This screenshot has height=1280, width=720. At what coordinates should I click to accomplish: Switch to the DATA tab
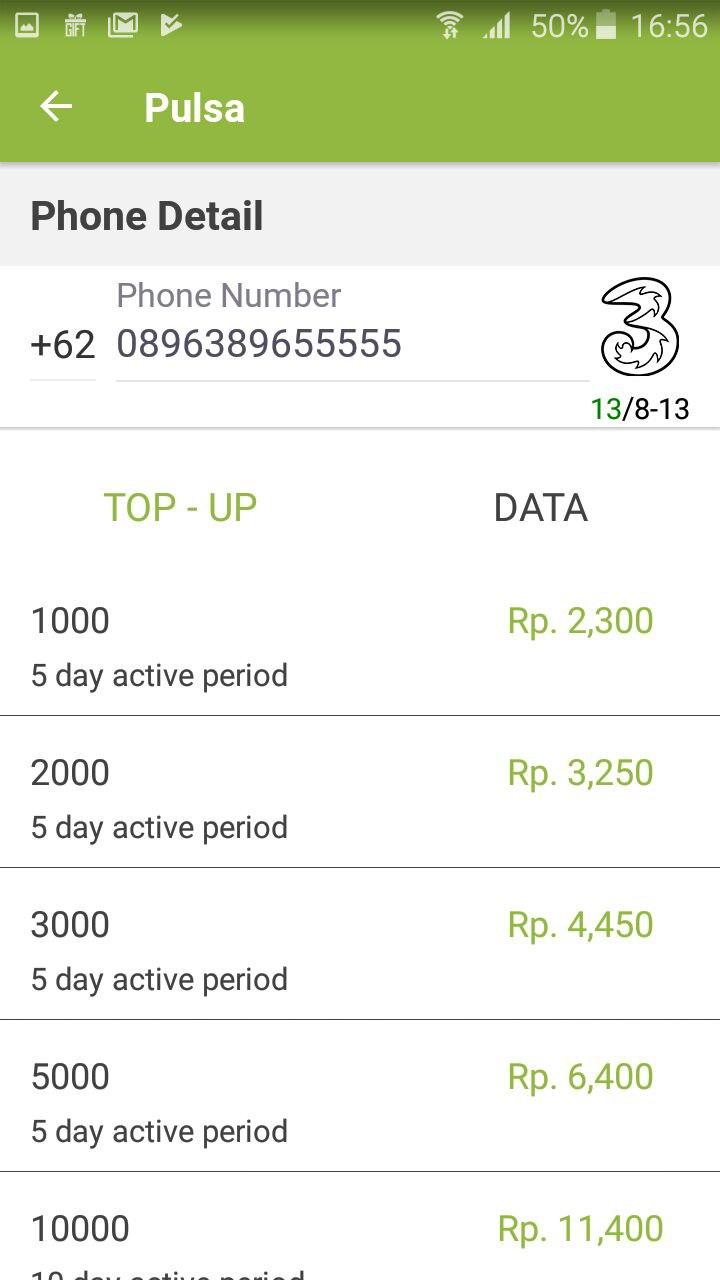coord(540,508)
